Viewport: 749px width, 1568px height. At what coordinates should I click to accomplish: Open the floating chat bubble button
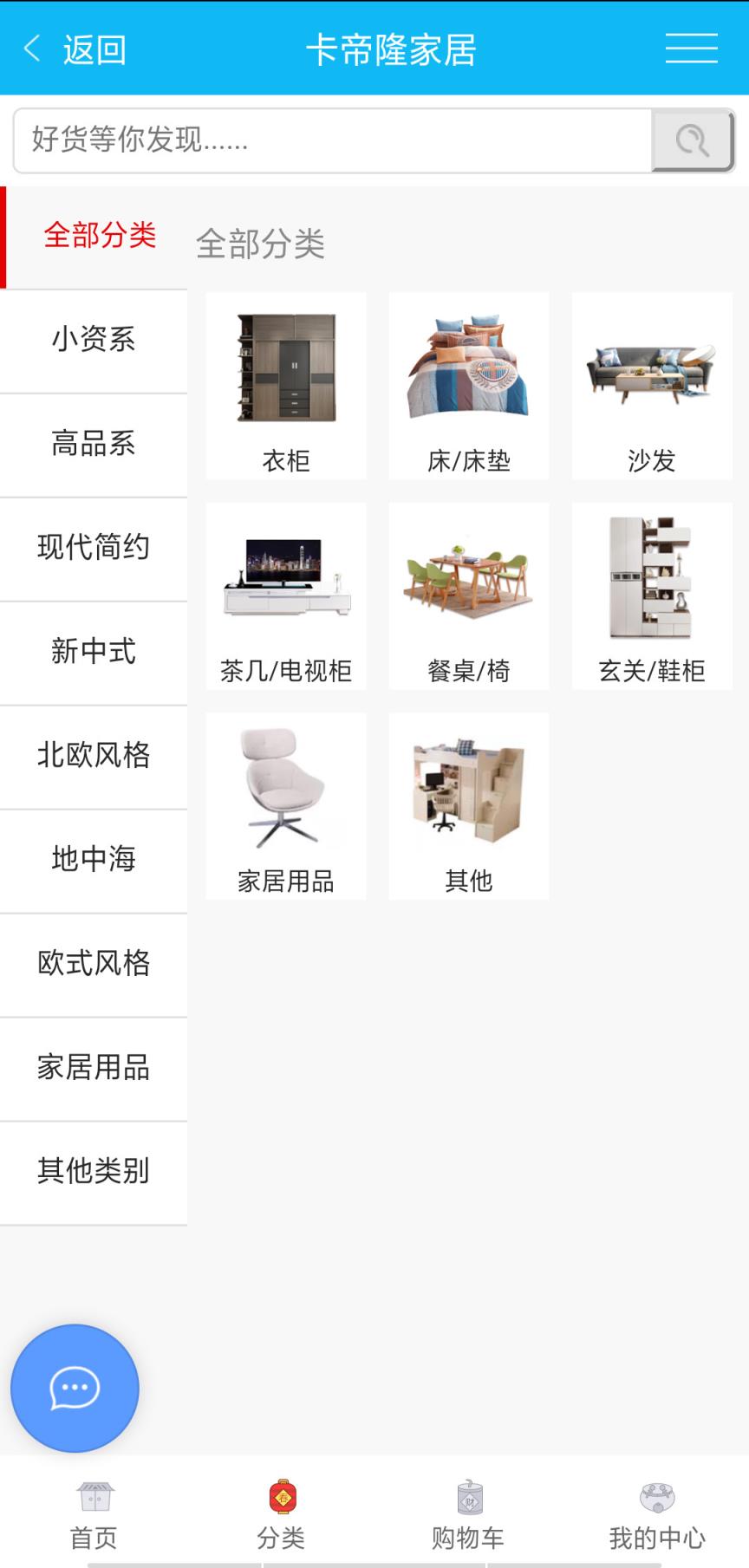tap(74, 1388)
